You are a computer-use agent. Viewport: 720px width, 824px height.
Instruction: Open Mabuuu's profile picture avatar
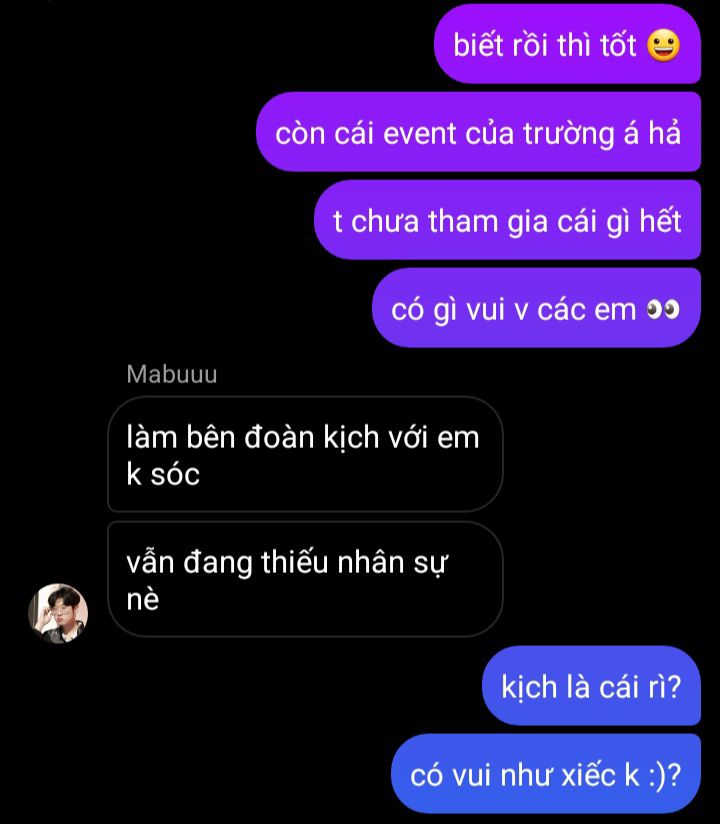coord(58,613)
